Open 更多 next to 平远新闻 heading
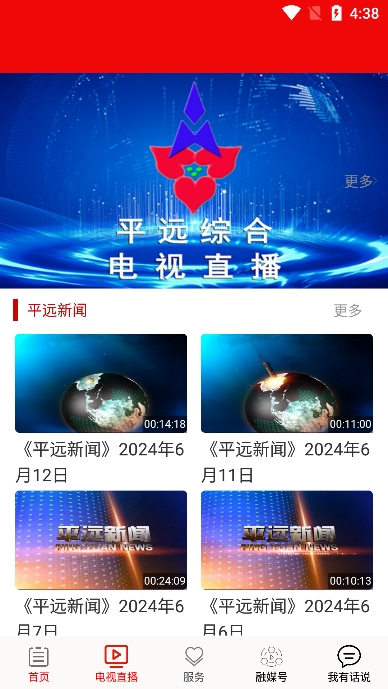Viewport: 388px width, 689px height. coord(348,310)
